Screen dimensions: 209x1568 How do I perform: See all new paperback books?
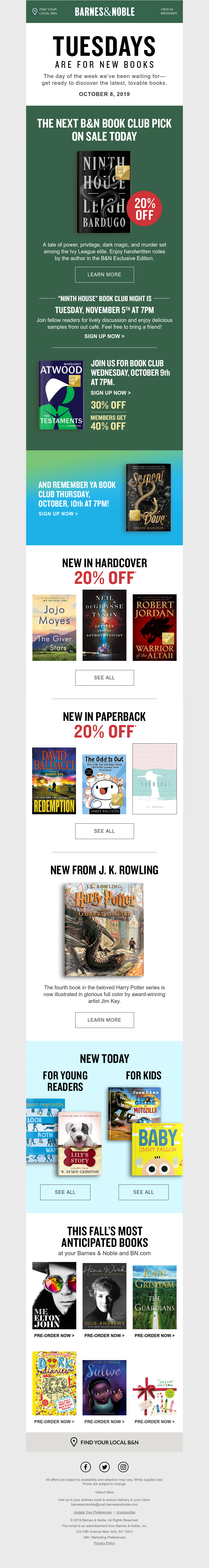[x=104, y=831]
